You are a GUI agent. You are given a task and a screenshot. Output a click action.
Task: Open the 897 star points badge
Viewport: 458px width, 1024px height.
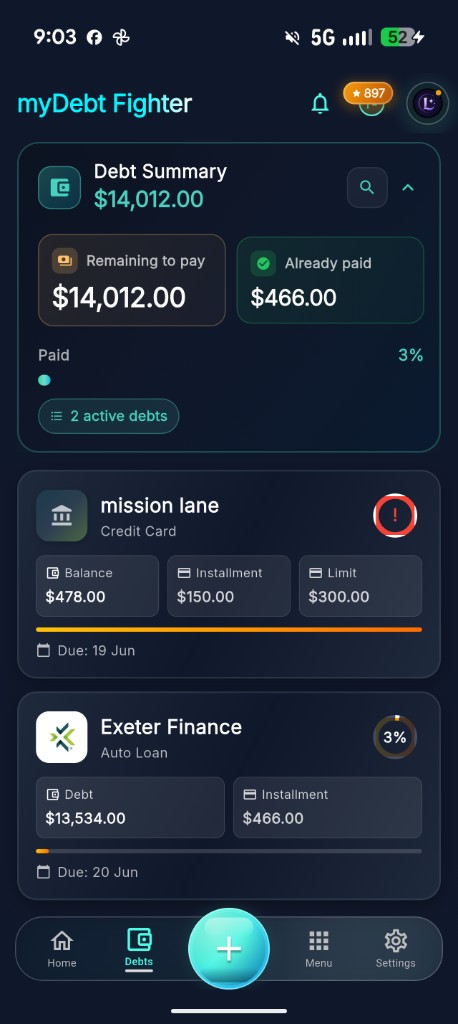pos(368,93)
